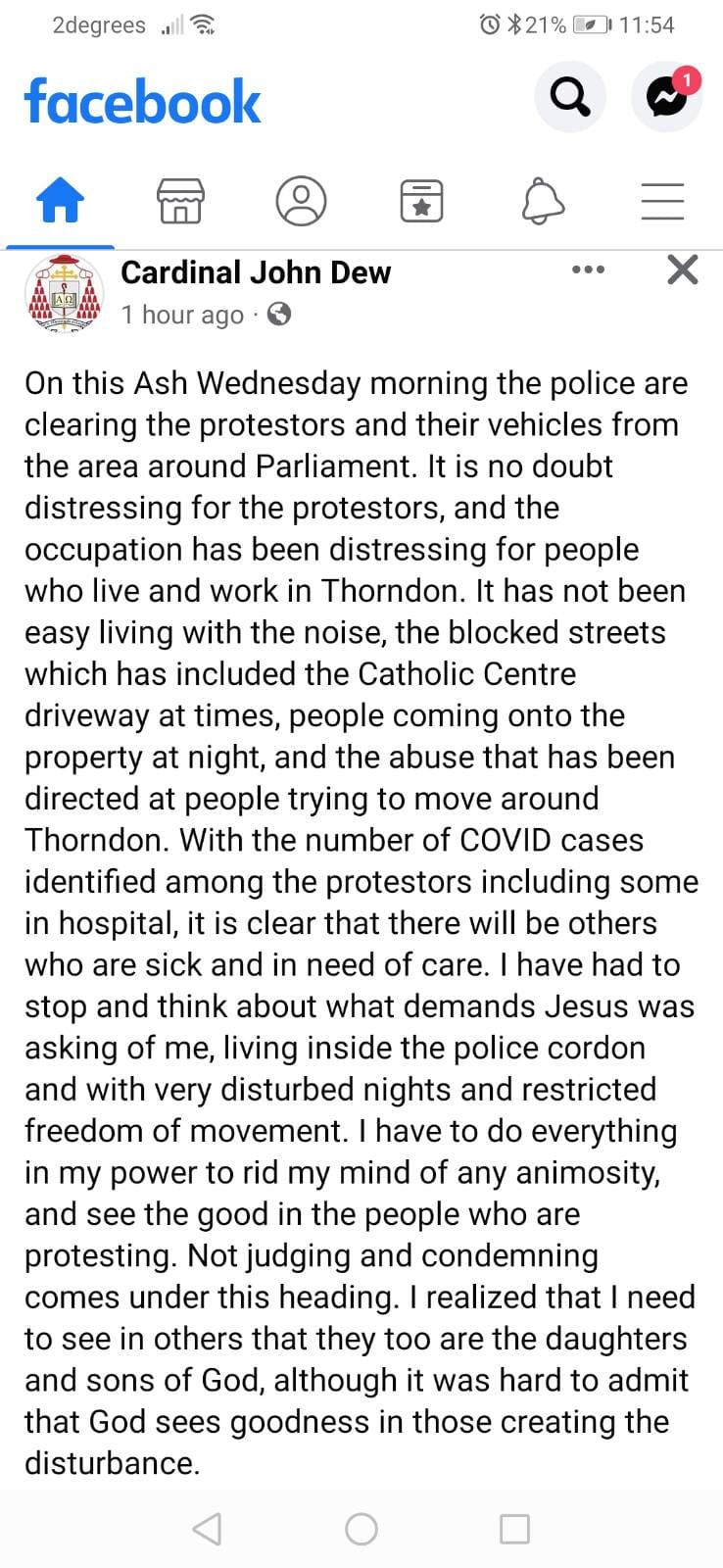Switch to the Home feed tab
This screenshot has height=1568, width=723.
(60, 201)
